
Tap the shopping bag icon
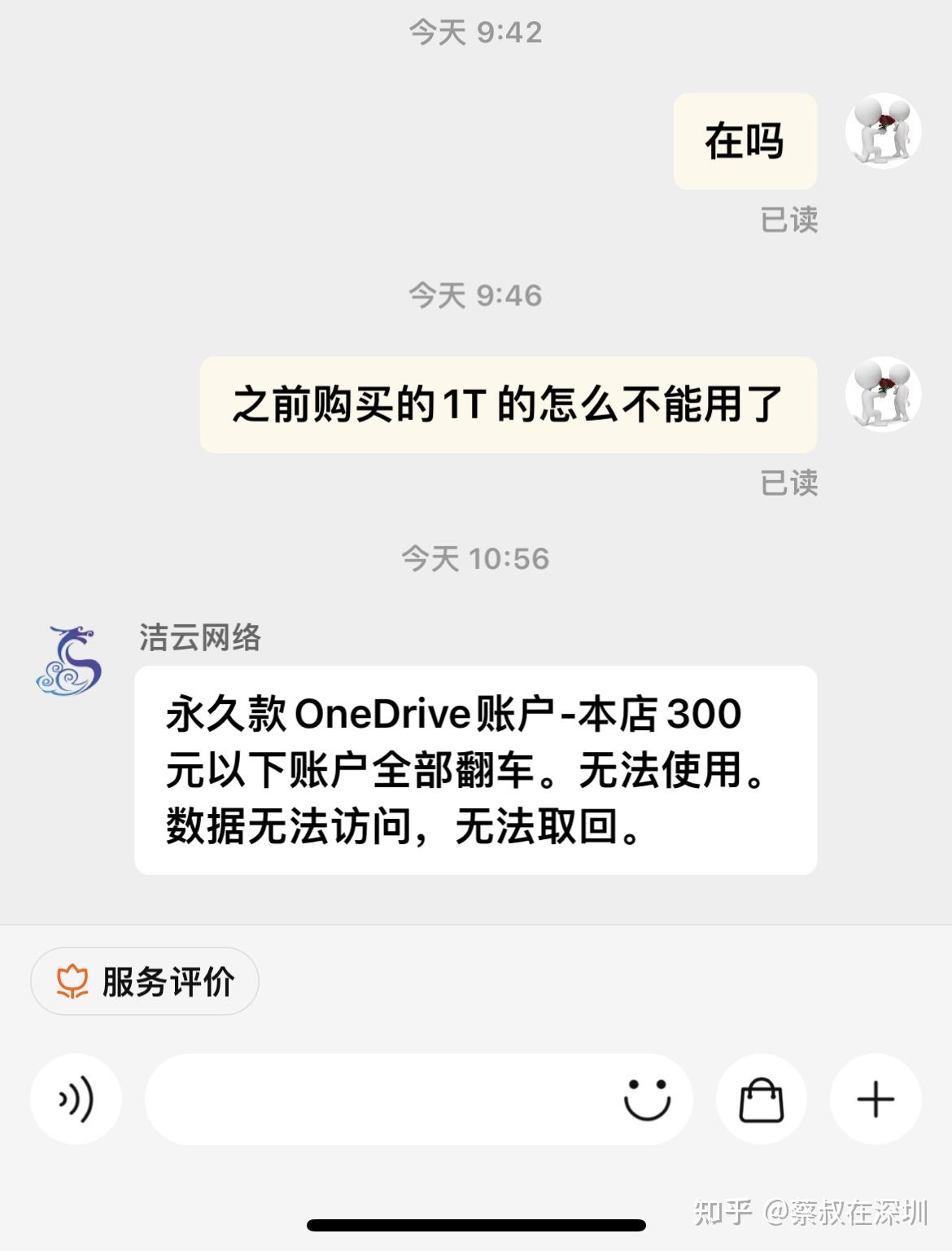pos(762,1098)
